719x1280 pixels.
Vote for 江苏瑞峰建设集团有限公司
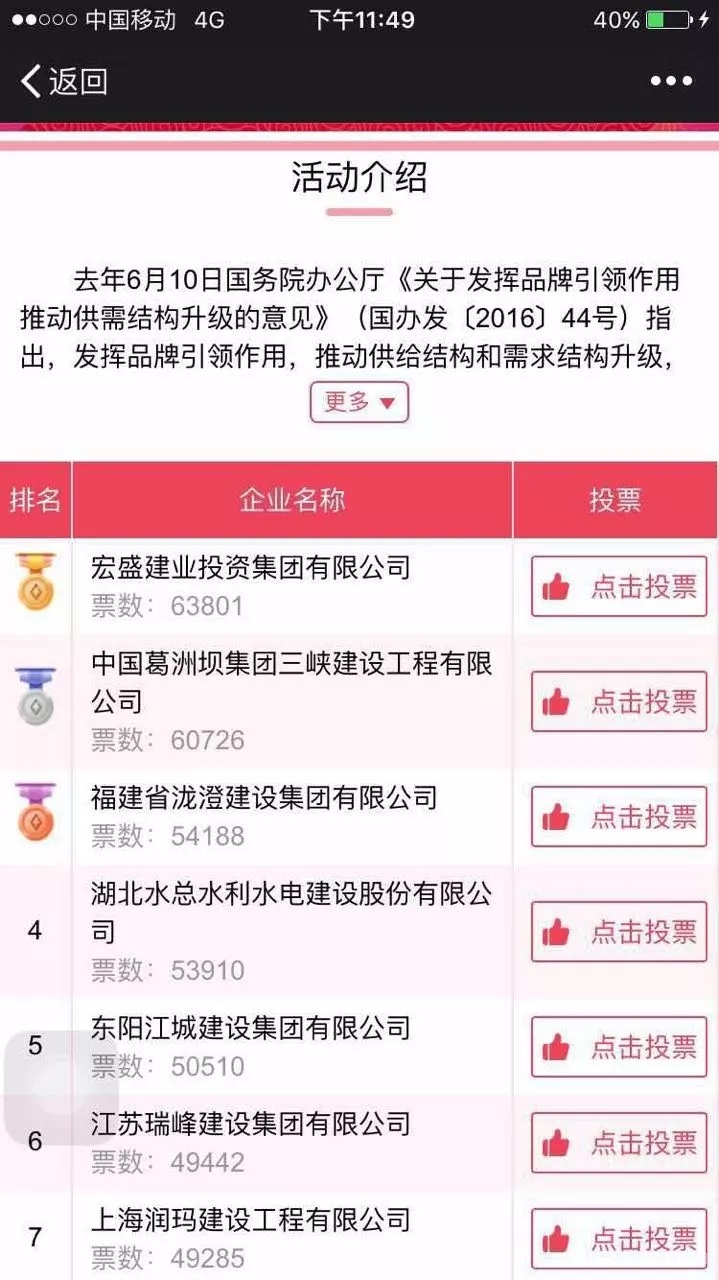click(618, 1142)
